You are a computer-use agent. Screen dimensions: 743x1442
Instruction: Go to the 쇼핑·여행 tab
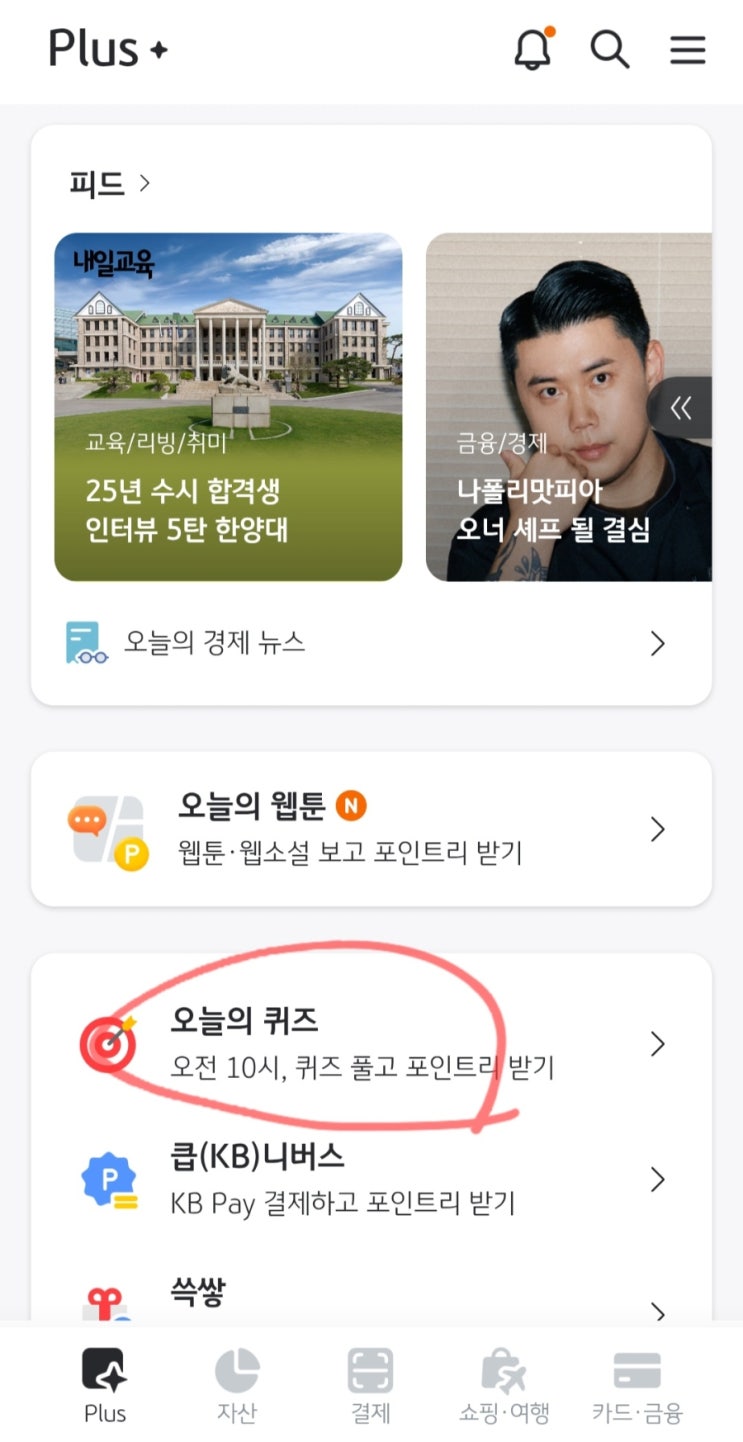[504, 1384]
